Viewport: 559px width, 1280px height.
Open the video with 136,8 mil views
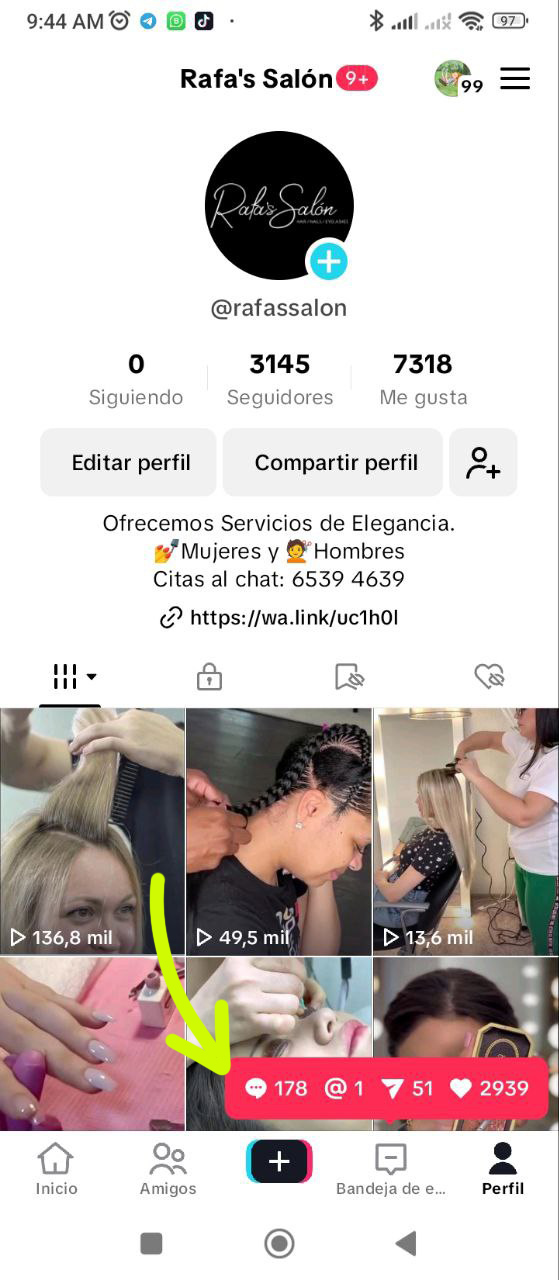pos(92,831)
